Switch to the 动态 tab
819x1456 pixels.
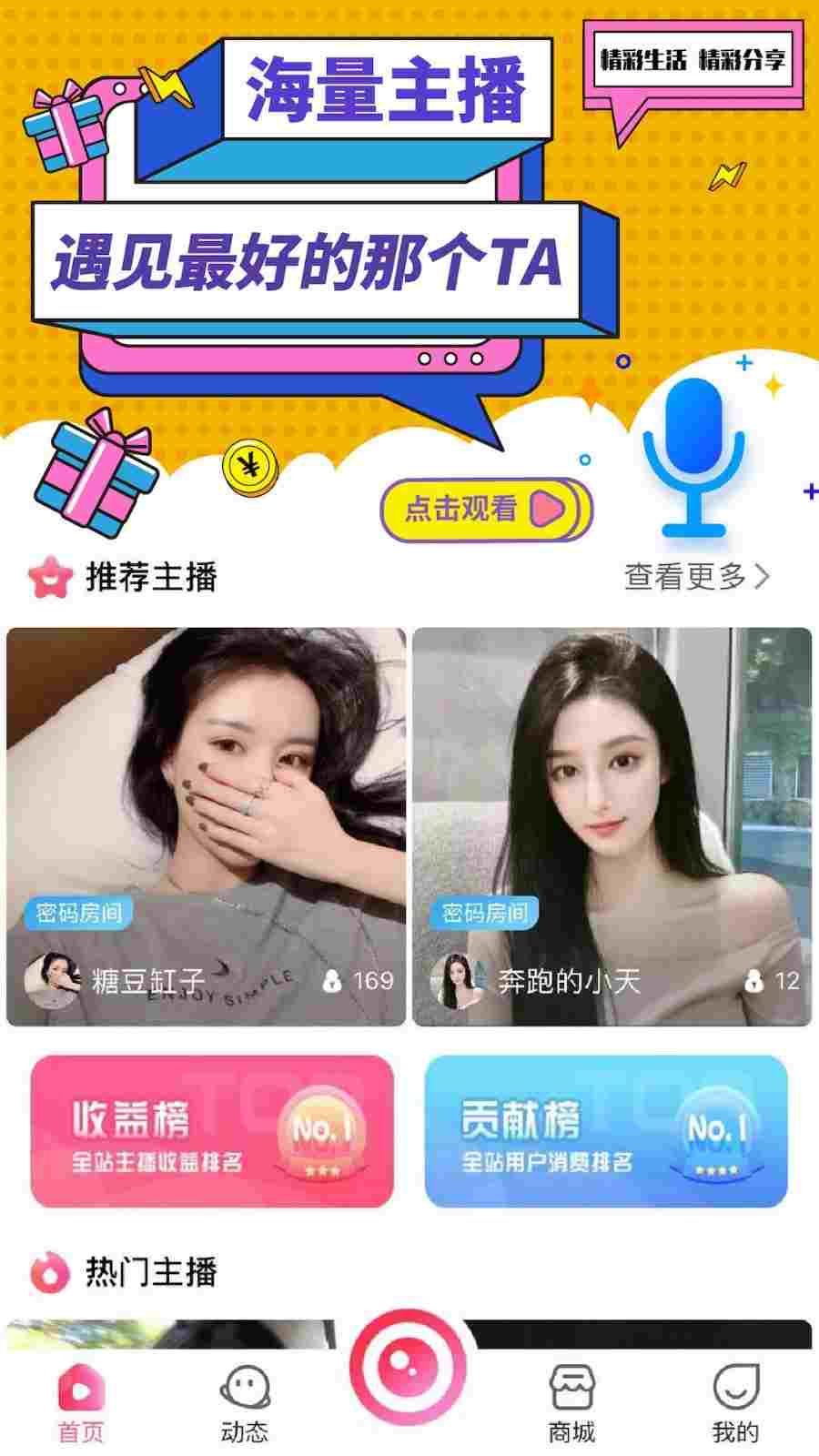(x=245, y=1403)
